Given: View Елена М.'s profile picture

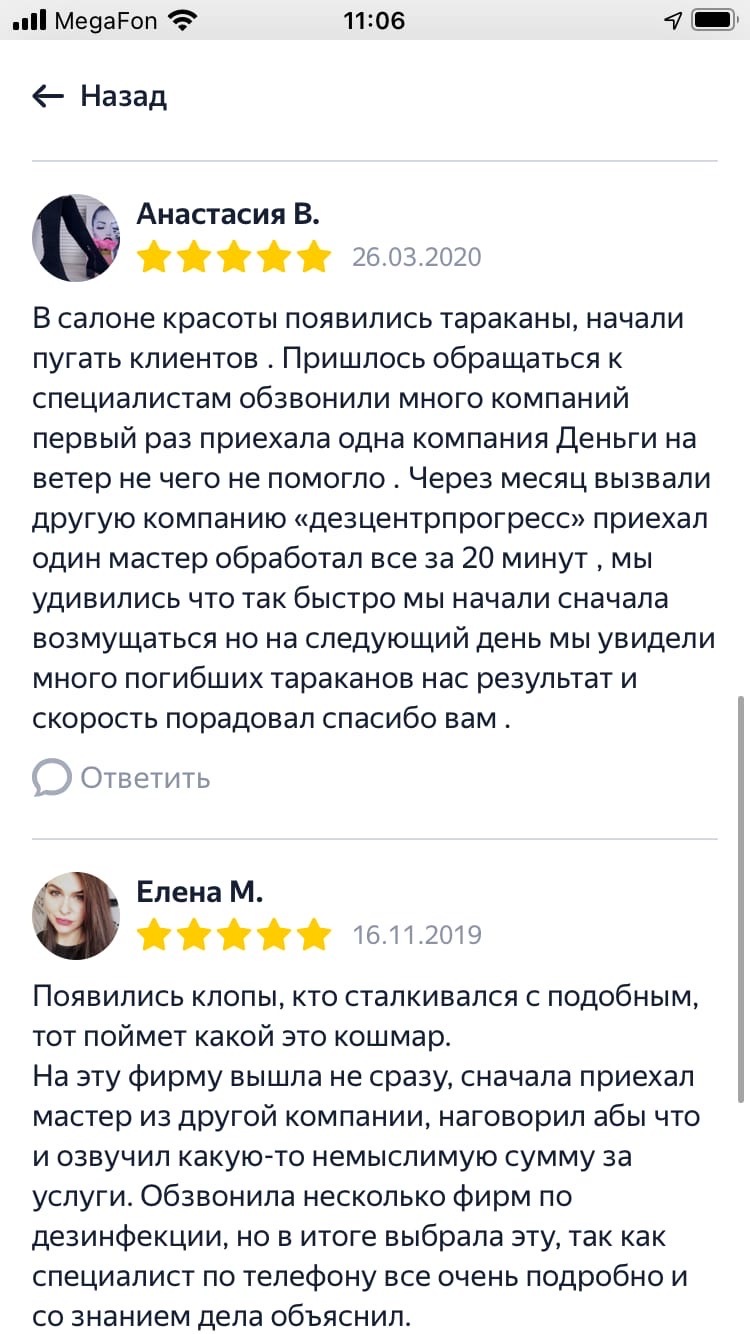Looking at the screenshot, I should pos(76,916).
